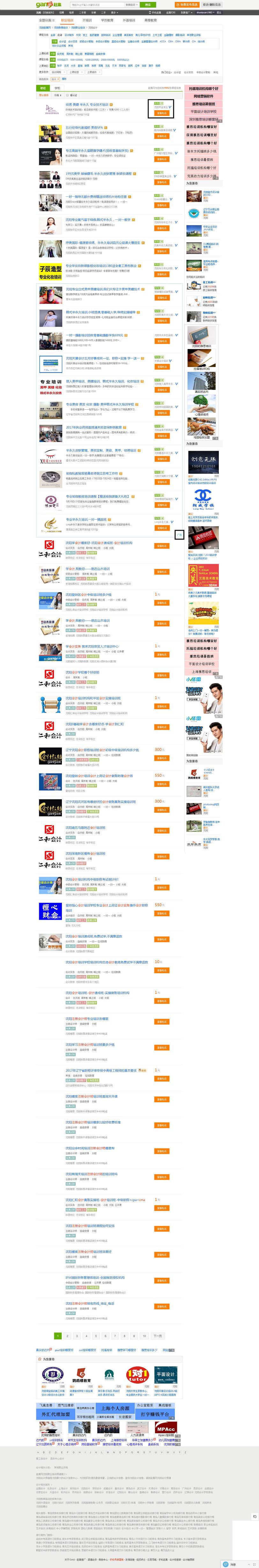
Task: Switch to the 外语培训 category tab
Action: pos(129,20)
